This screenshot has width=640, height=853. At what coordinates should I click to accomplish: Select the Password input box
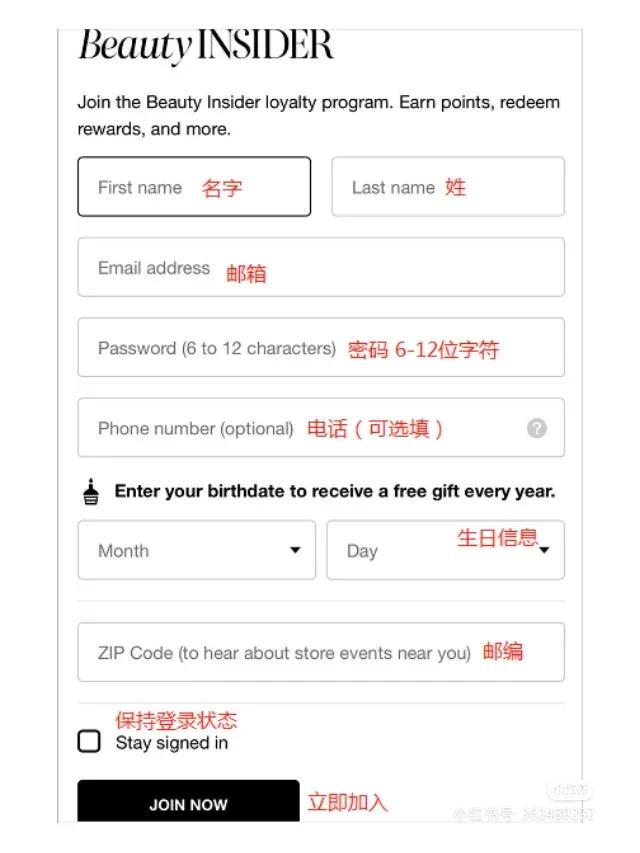pyautogui.click(x=320, y=348)
